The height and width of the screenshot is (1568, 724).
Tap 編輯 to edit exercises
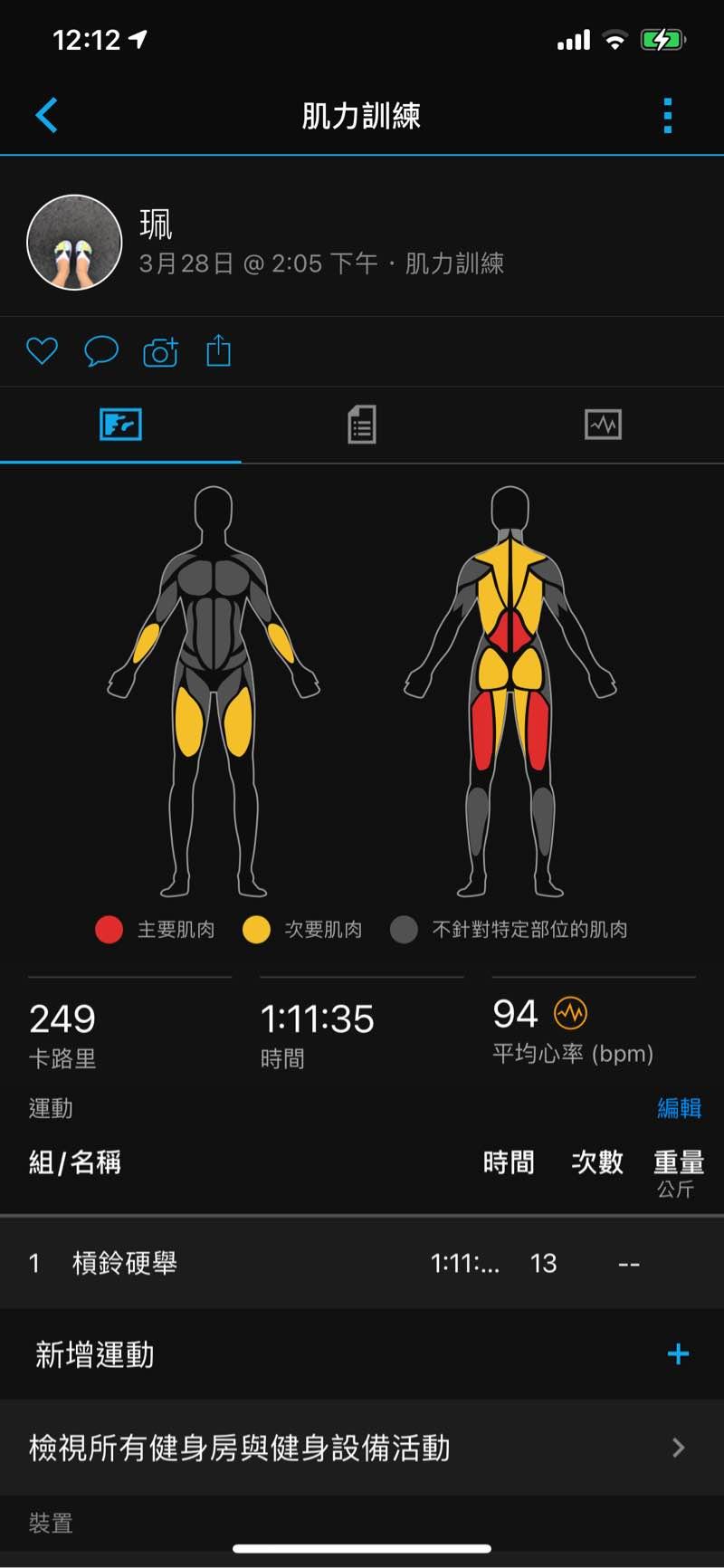[678, 1108]
